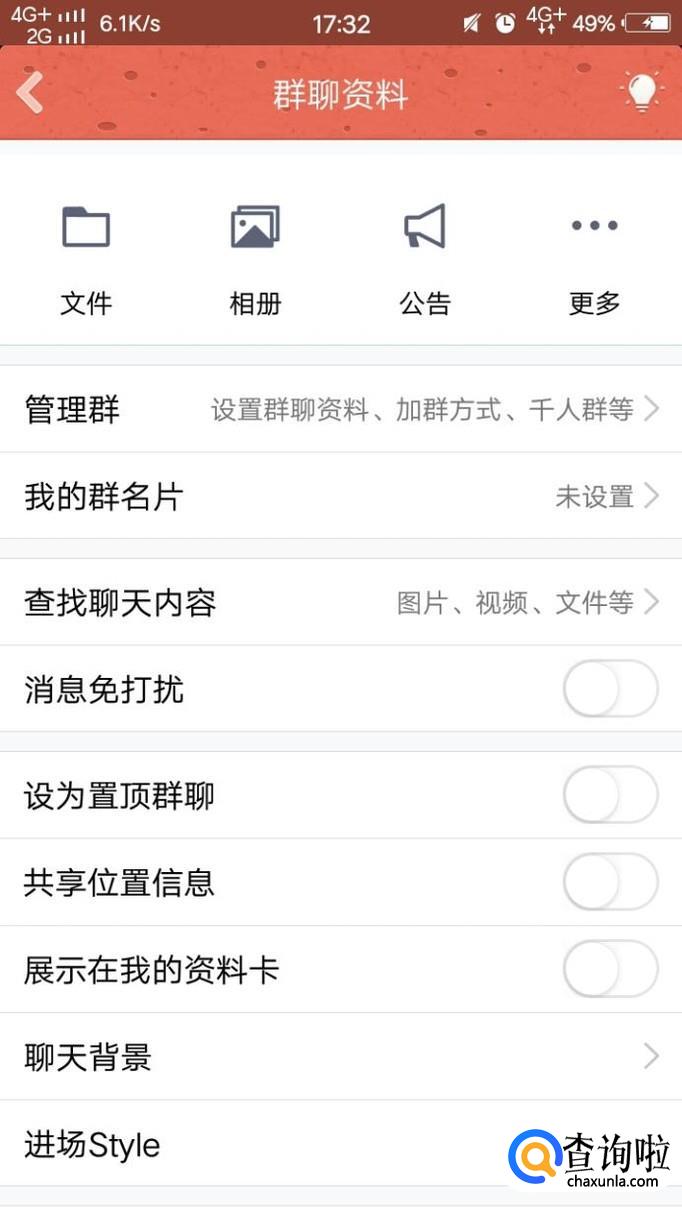Image resolution: width=682 pixels, height=1212 pixels.
Task: Open 聊天背景 settings
Action: click(x=340, y=1057)
